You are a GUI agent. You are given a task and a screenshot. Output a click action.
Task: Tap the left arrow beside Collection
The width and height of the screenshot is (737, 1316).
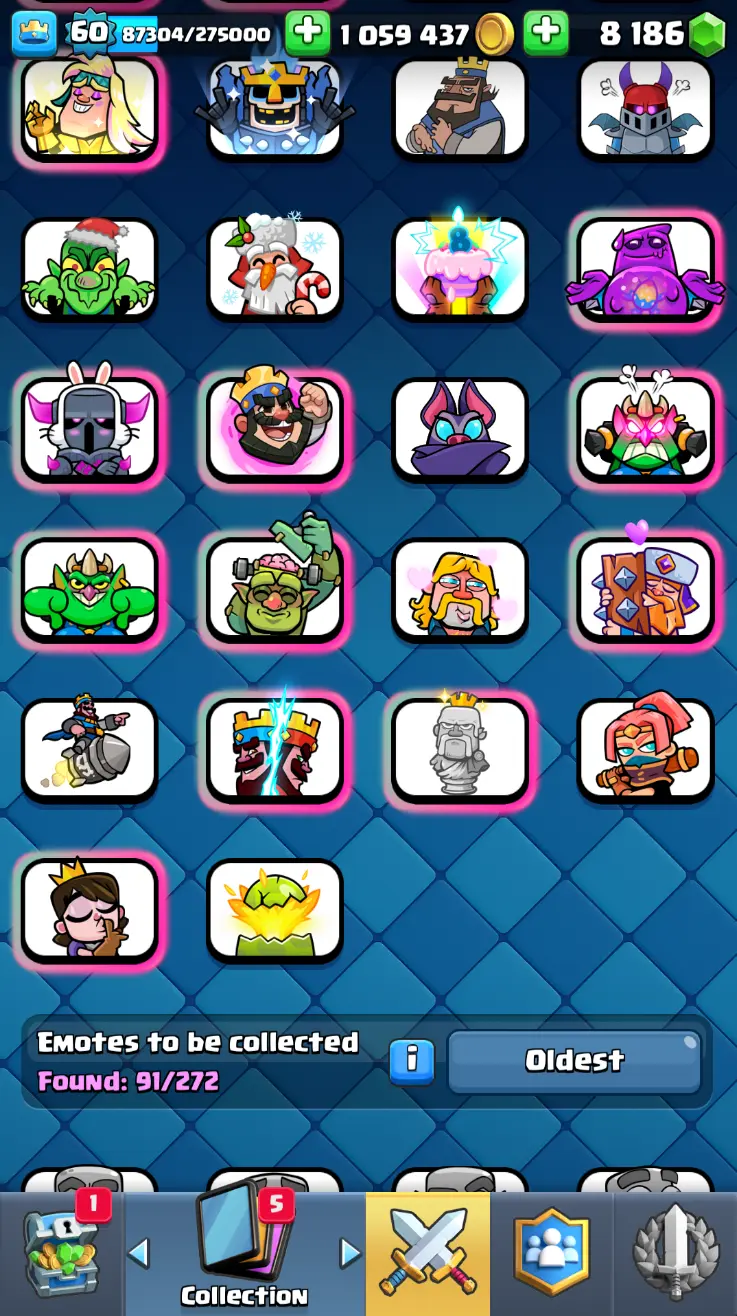click(139, 1252)
